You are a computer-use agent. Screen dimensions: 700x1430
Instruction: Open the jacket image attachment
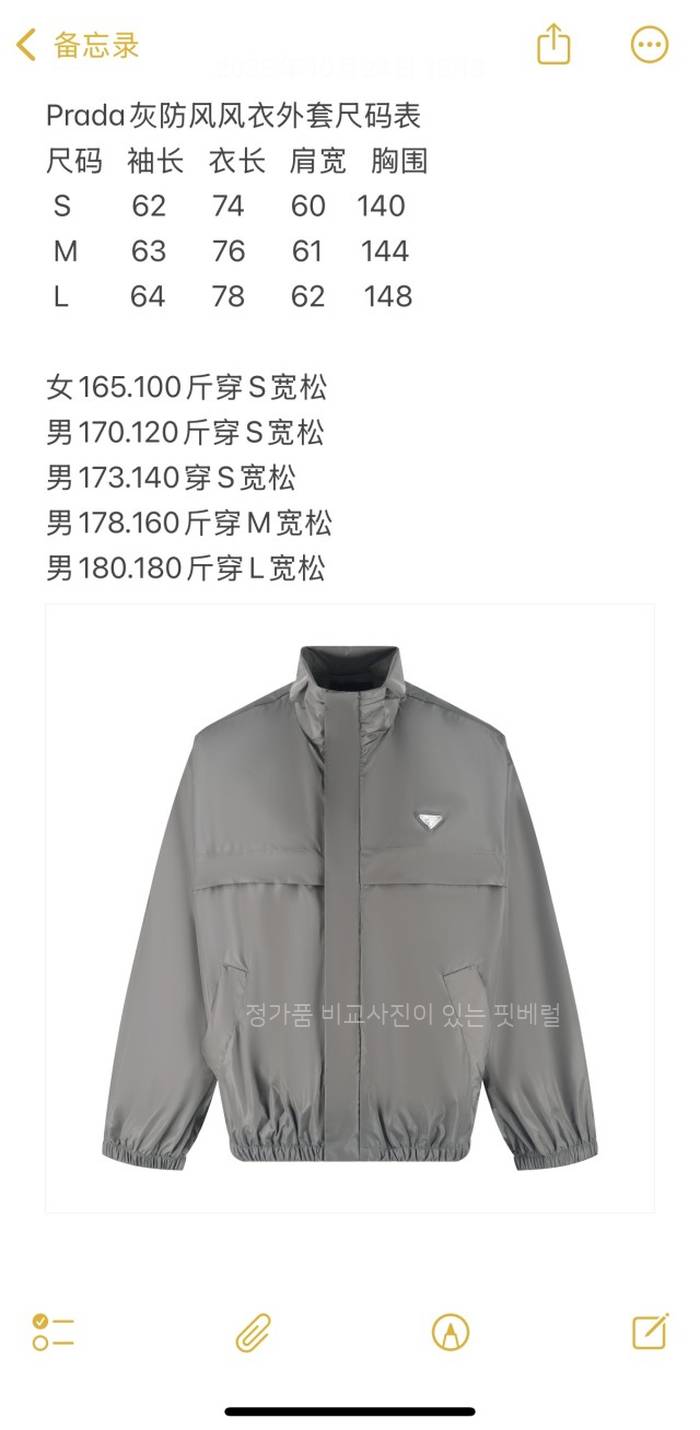[350, 908]
